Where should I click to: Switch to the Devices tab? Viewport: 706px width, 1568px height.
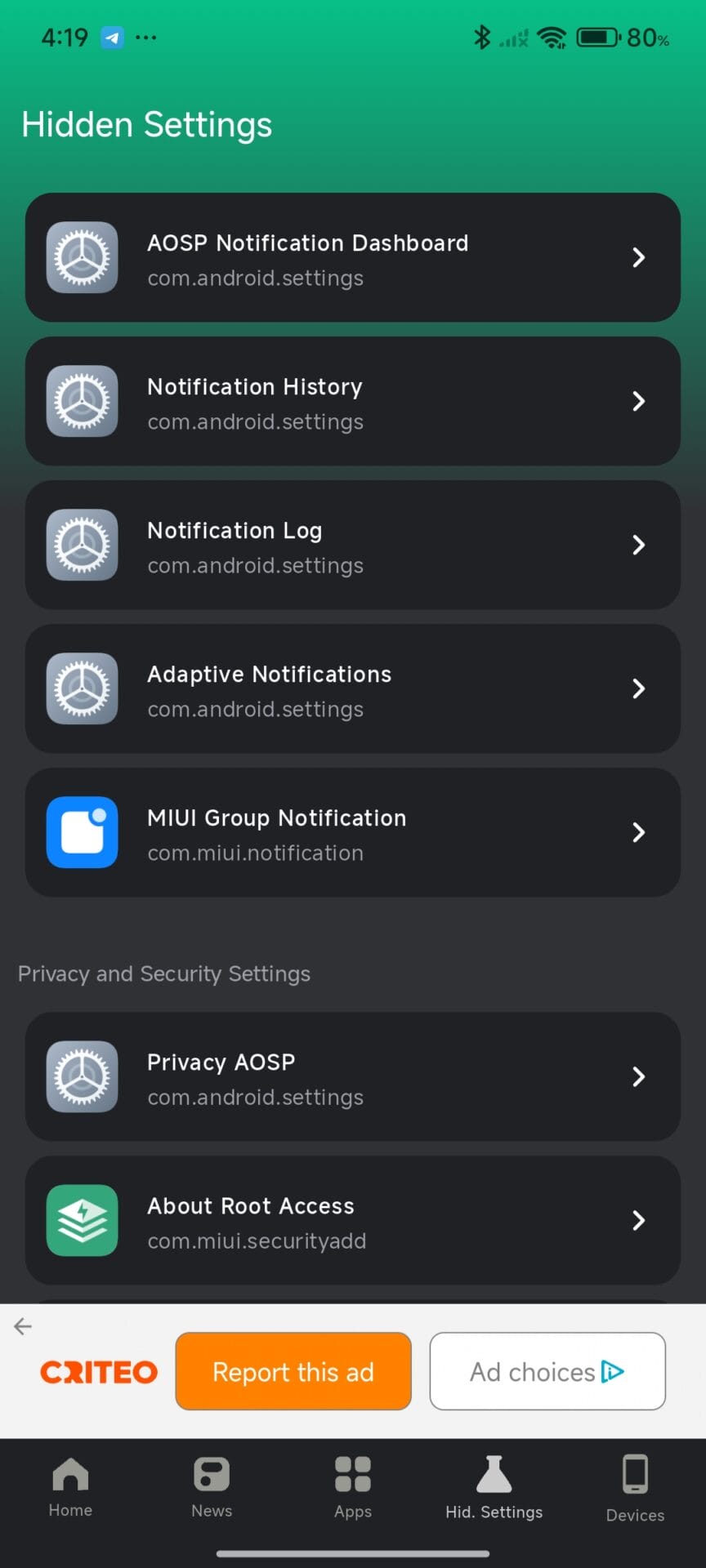(635, 1488)
